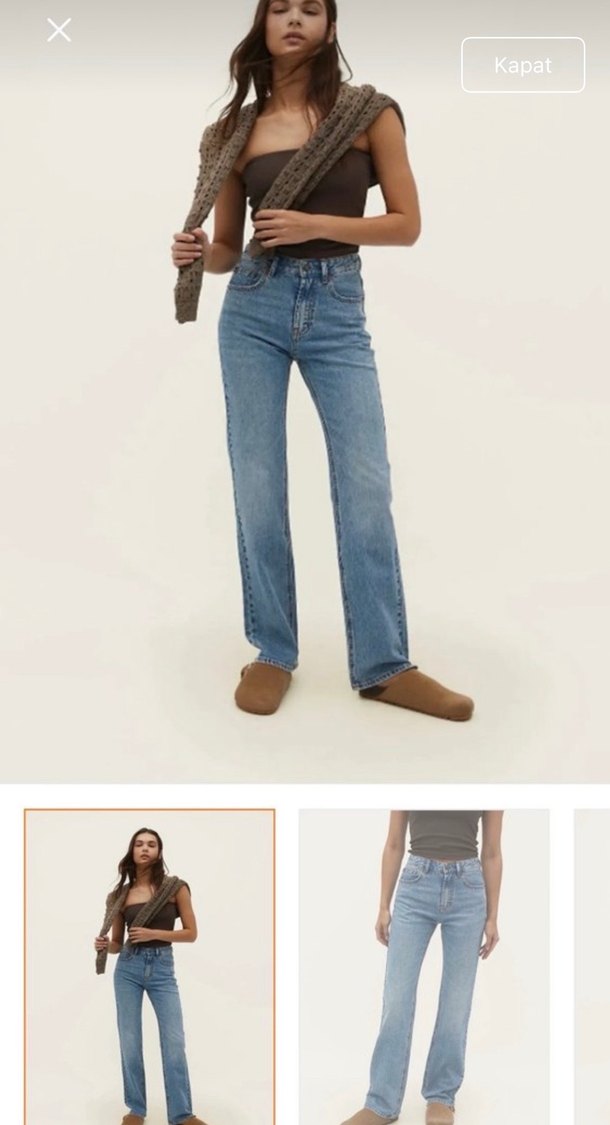Screen dimensions: 610x1125
Task: View the second thumbnail showing the jeans close-up
Action: (423, 965)
